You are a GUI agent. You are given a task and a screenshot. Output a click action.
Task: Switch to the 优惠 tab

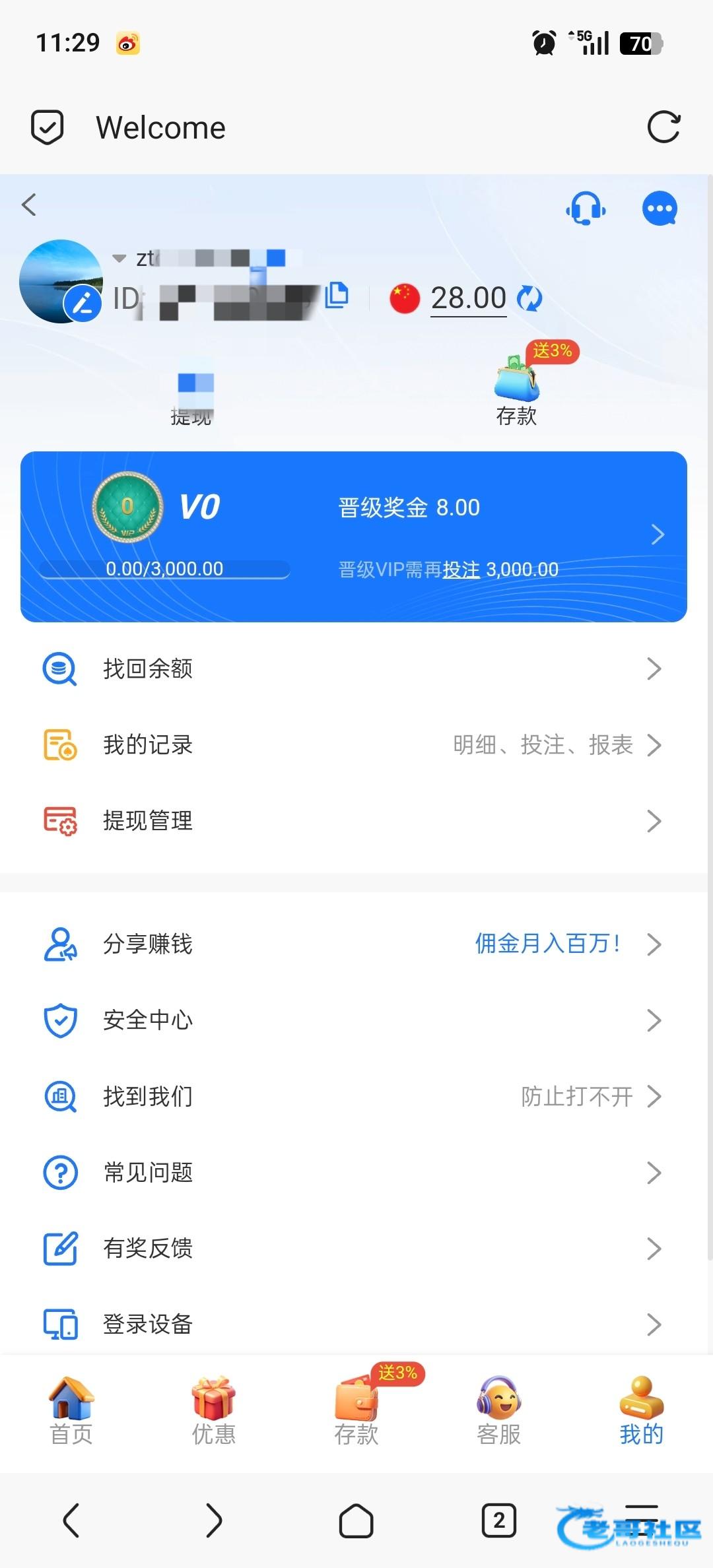point(214,1411)
